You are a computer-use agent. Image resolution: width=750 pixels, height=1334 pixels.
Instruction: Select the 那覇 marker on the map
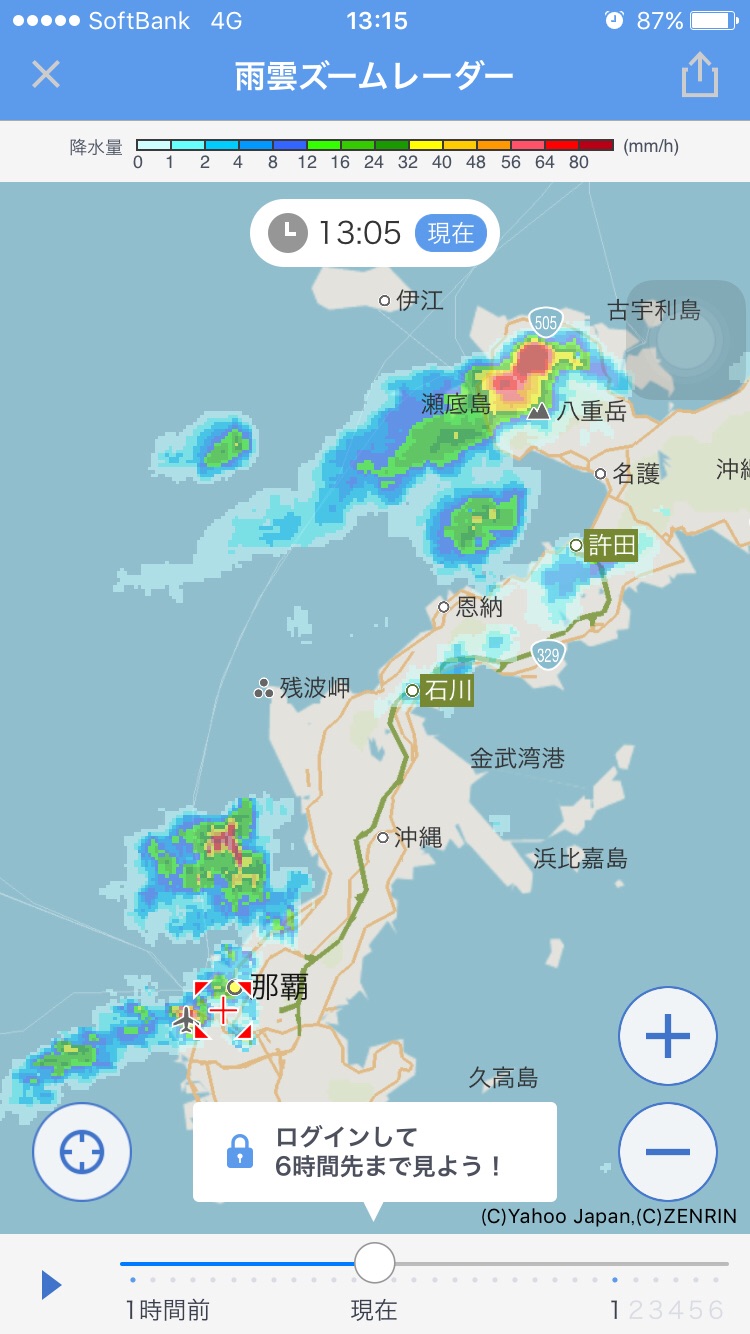tap(236, 988)
